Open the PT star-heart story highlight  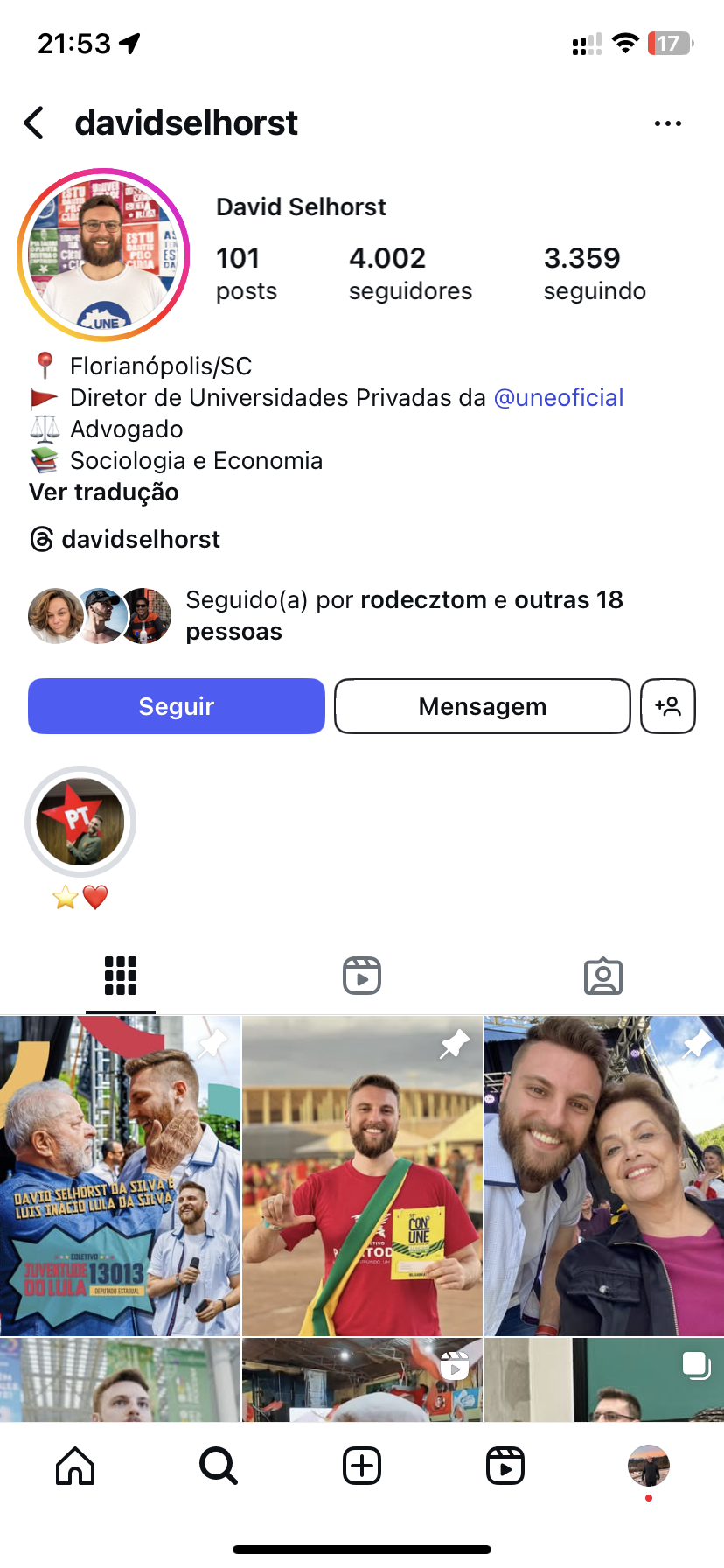click(80, 822)
